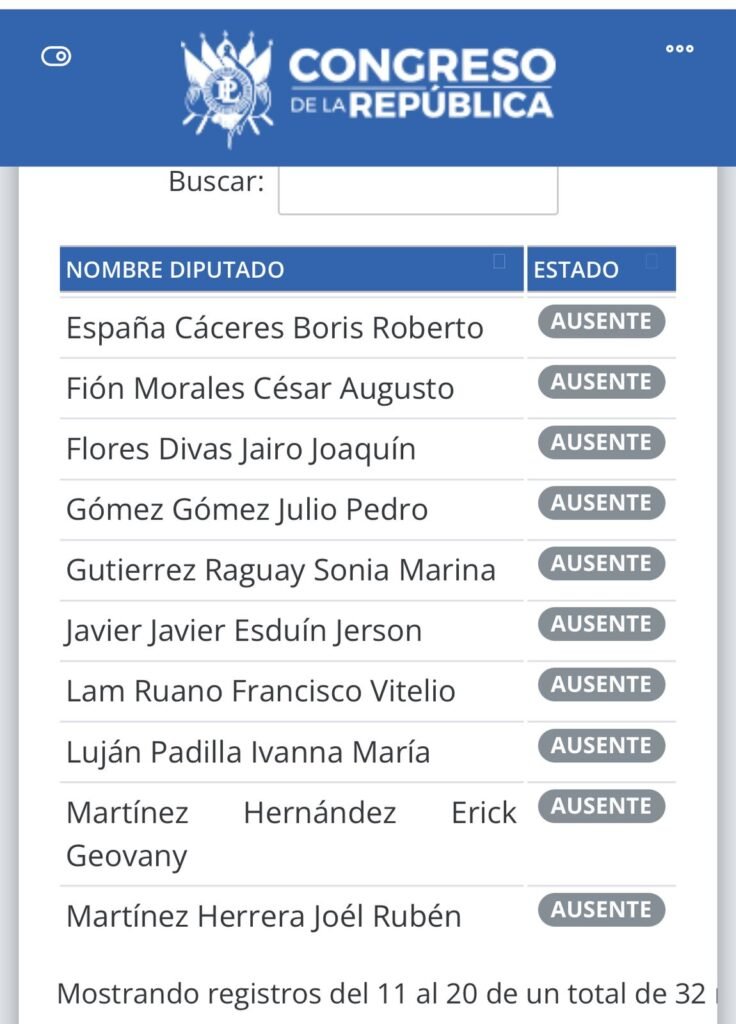Tap the Buscar search field
The height and width of the screenshot is (1024, 736).
click(417, 188)
